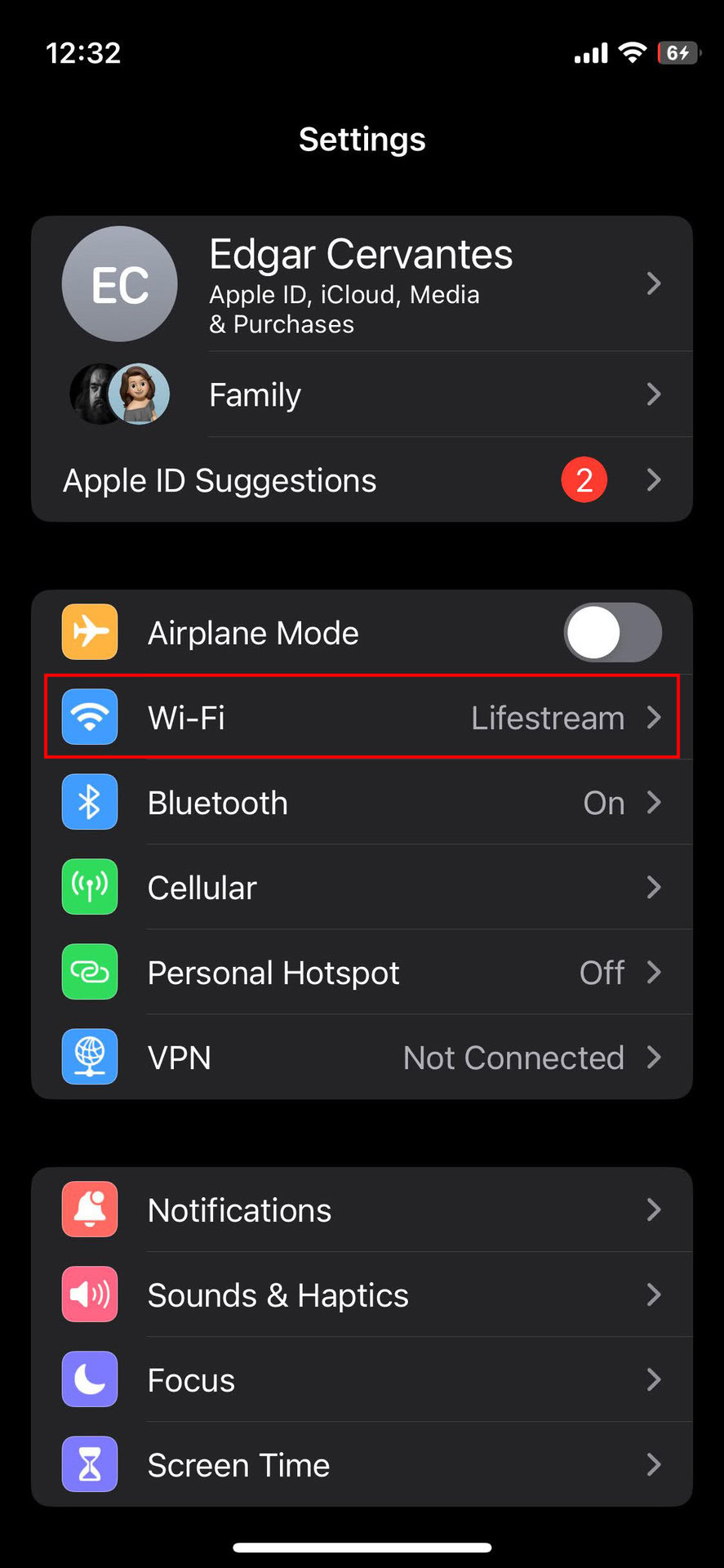The height and width of the screenshot is (1568, 724).
Task: Open VPN settings
Action: tap(361, 1058)
